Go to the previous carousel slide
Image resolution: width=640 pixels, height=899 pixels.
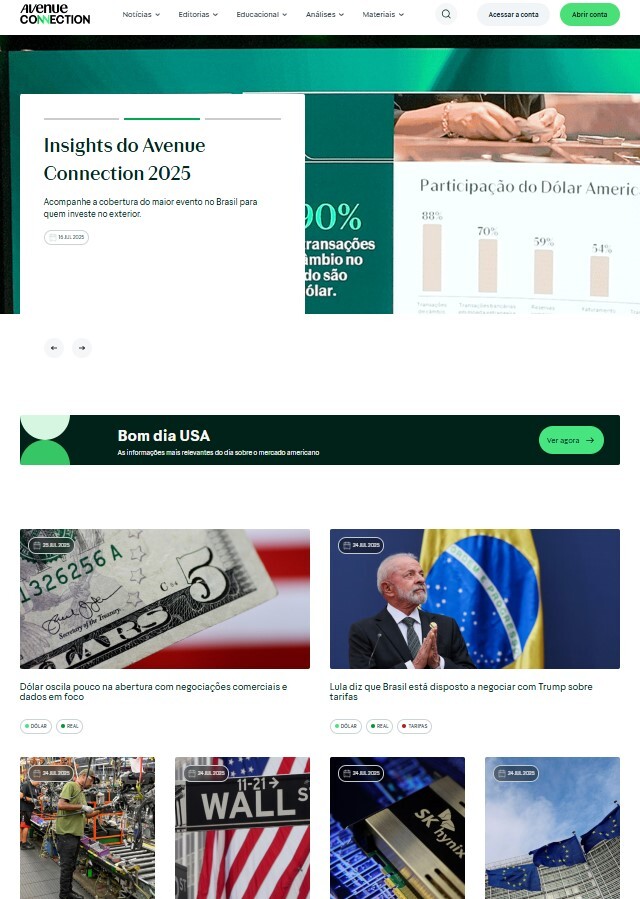click(54, 348)
